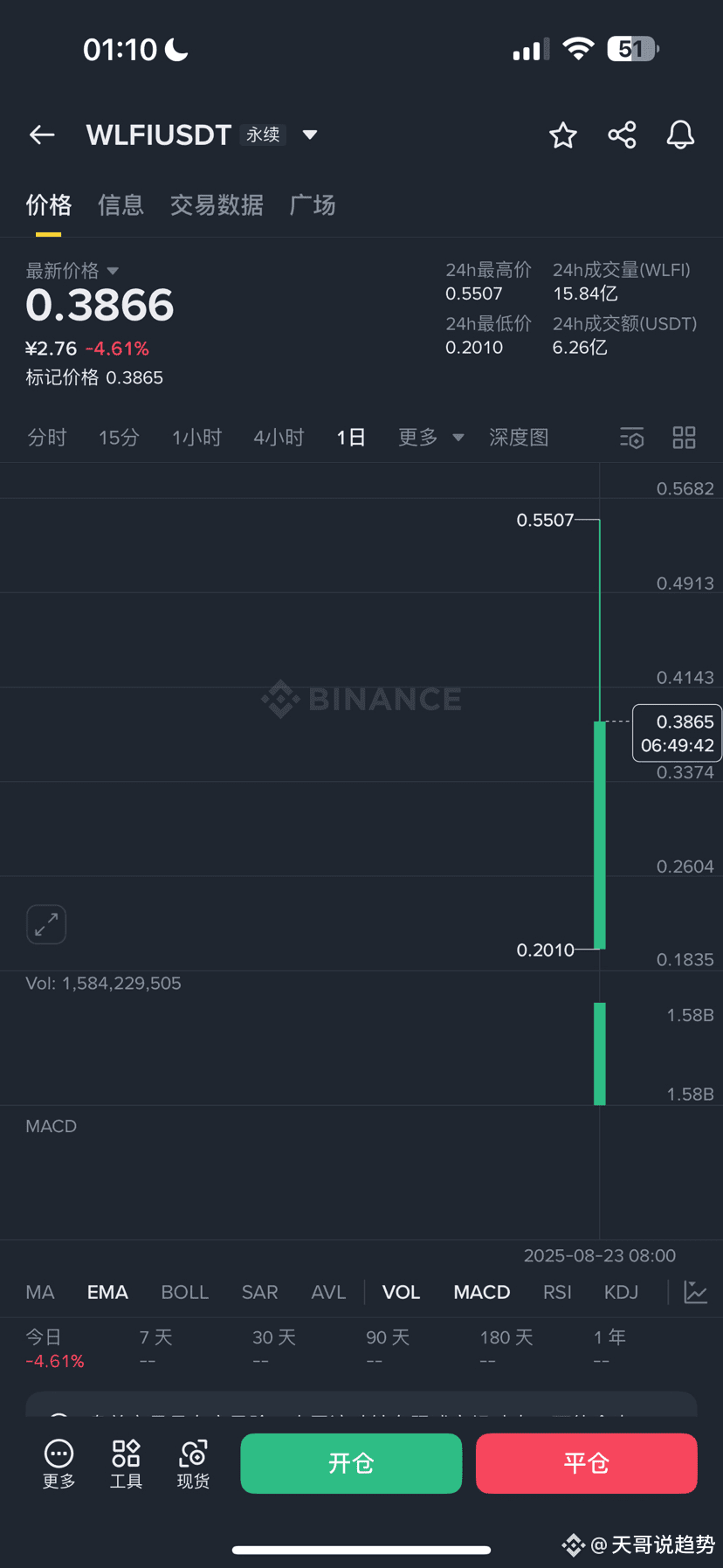Add WLFIUSDT to favorites with star

coord(563,135)
